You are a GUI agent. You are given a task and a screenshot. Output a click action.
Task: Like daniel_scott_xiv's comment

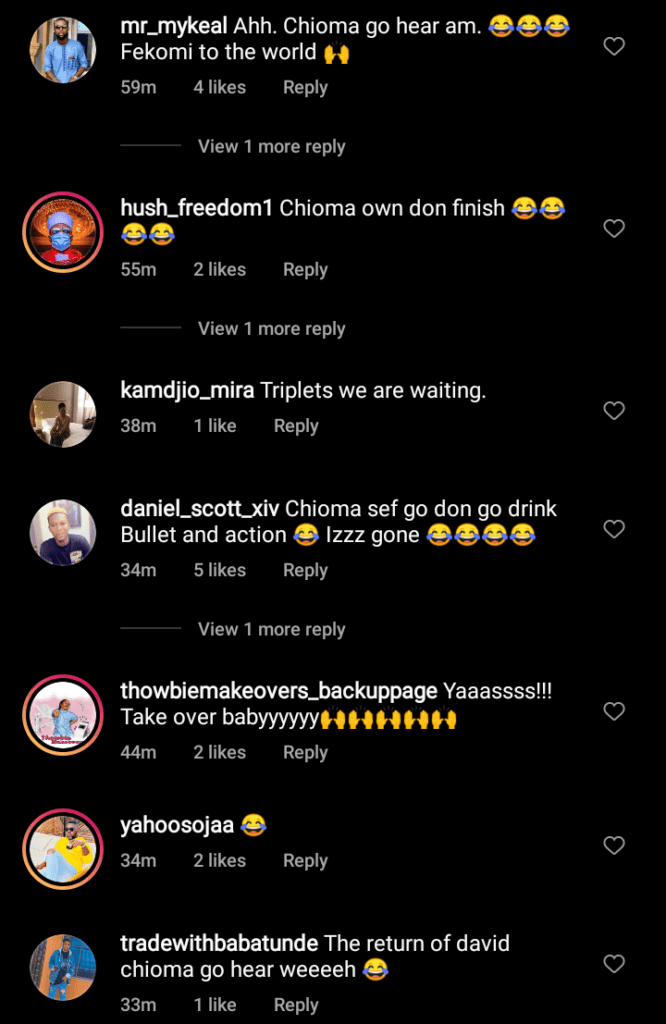coord(614,528)
